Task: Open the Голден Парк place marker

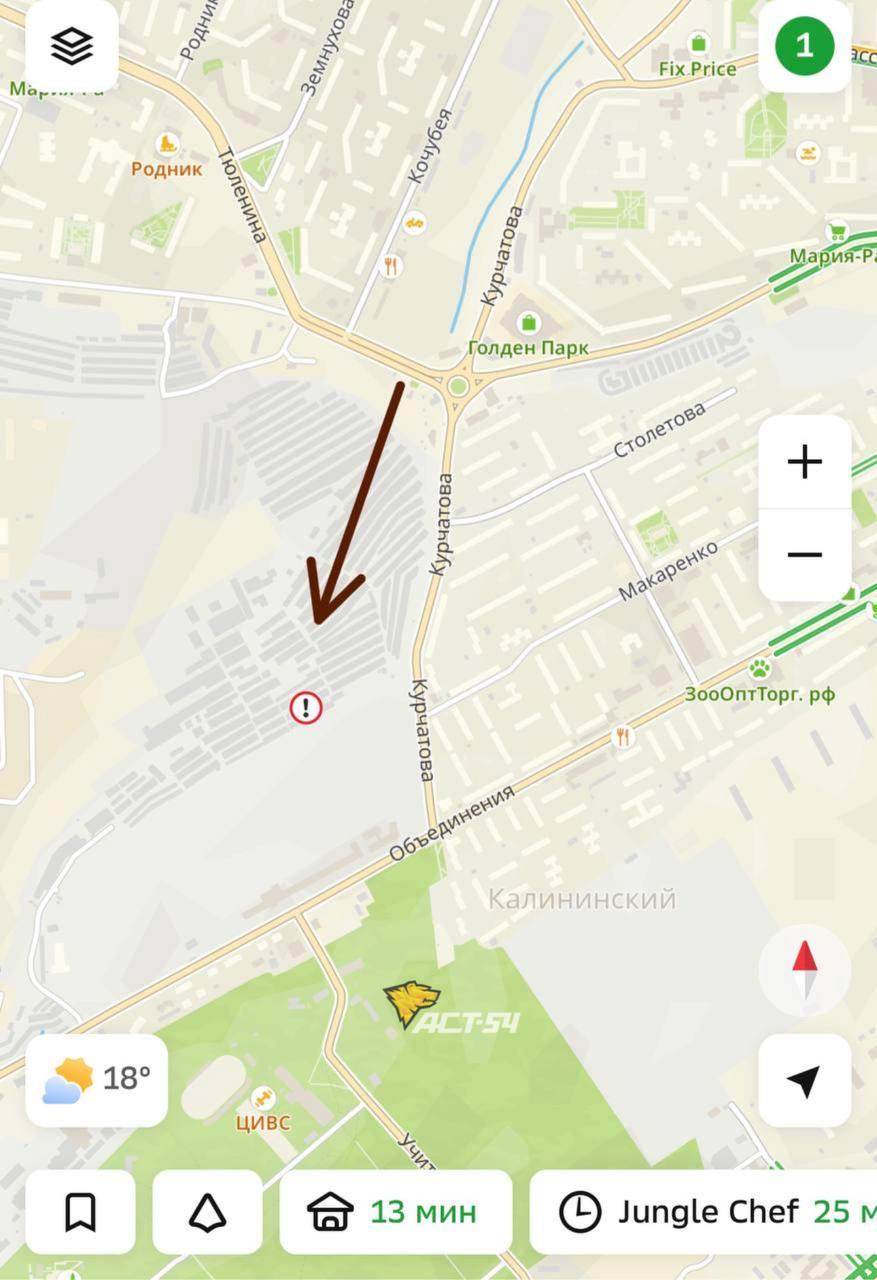Action: pyautogui.click(x=528, y=324)
